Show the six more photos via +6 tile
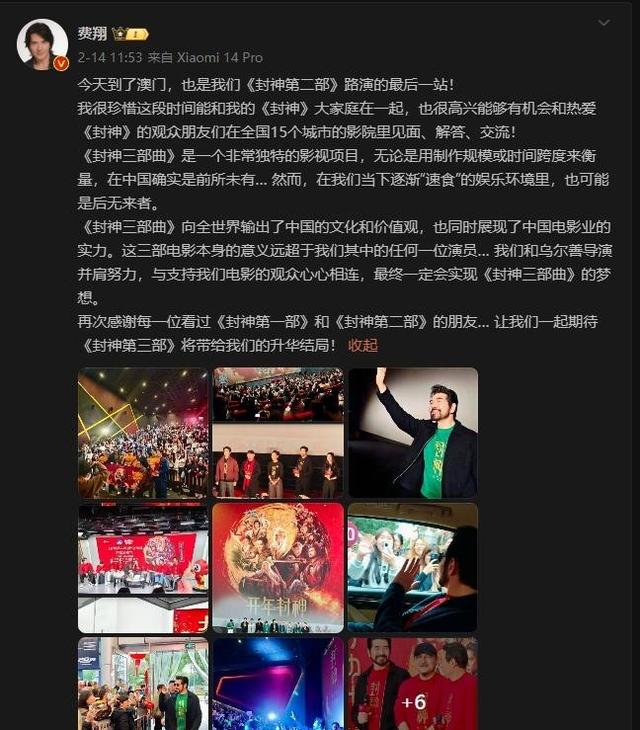 [412, 684]
